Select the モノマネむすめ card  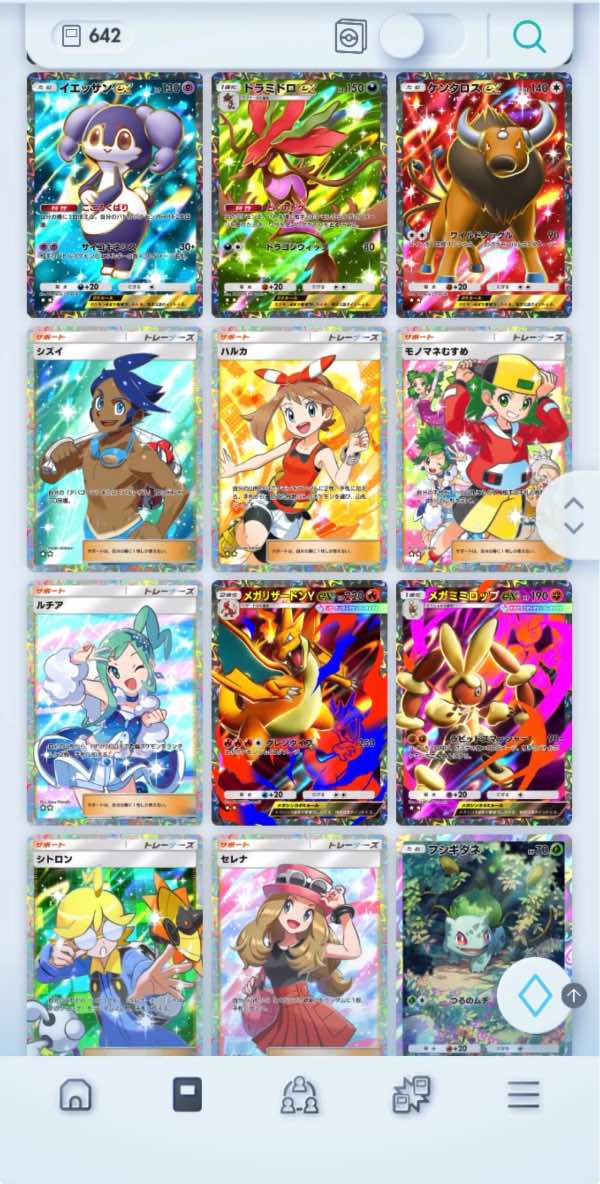484,449
